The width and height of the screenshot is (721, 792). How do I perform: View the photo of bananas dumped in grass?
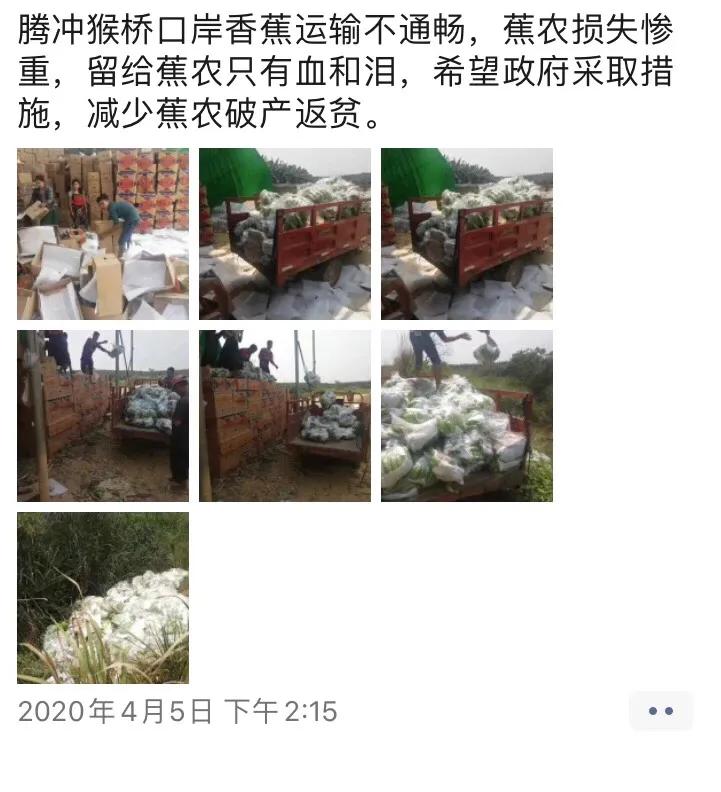pos(103,597)
